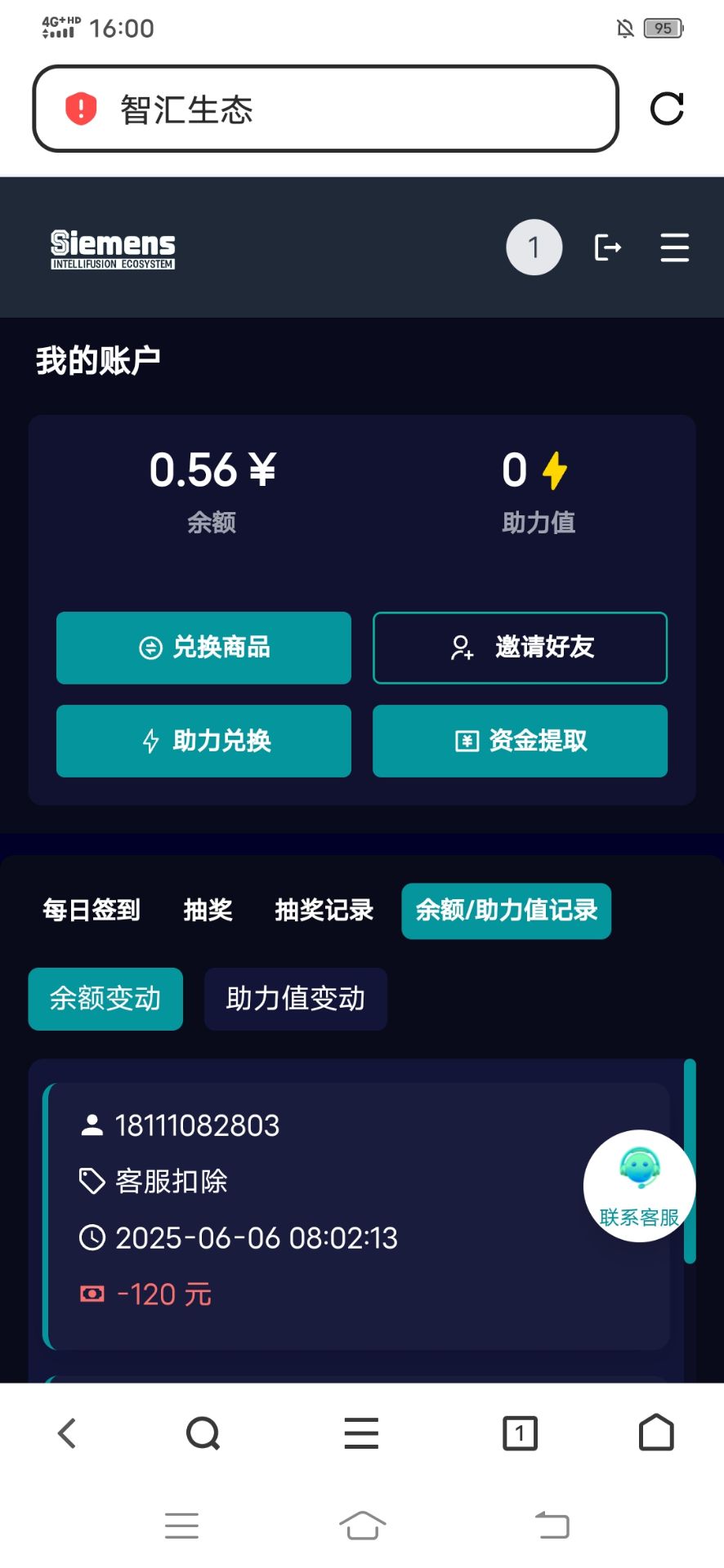Switch to the 抽奖 tab
724x1568 pixels.
click(208, 911)
